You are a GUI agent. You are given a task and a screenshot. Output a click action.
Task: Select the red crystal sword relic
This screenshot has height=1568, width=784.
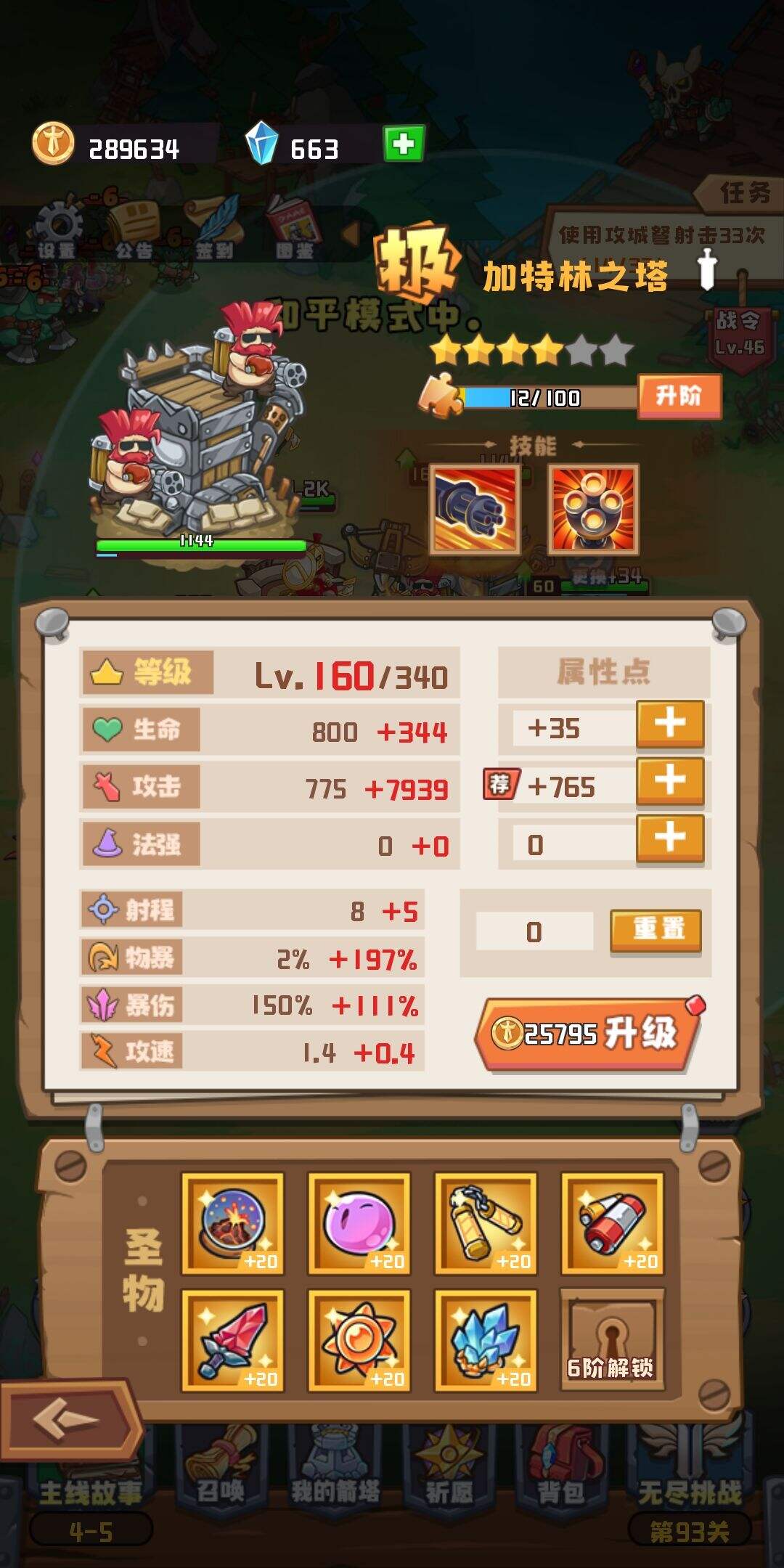click(x=232, y=1341)
